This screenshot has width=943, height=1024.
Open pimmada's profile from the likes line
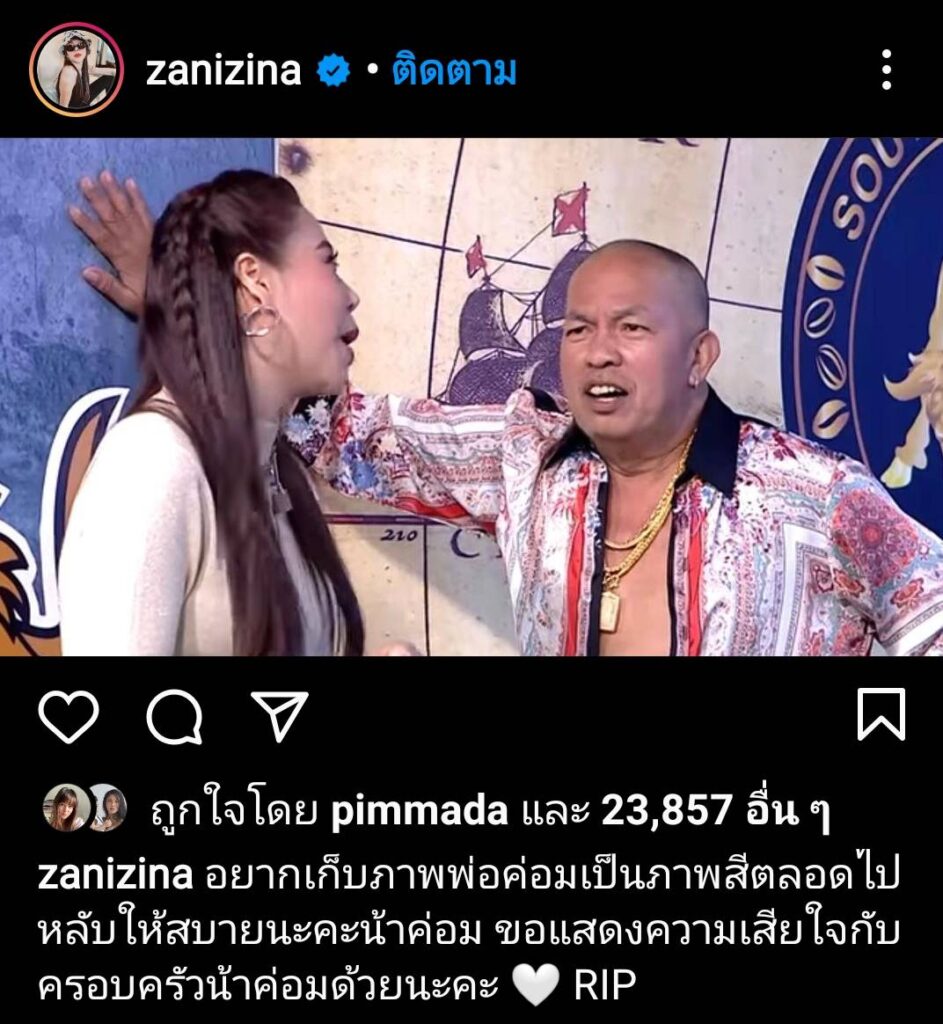click(x=418, y=812)
